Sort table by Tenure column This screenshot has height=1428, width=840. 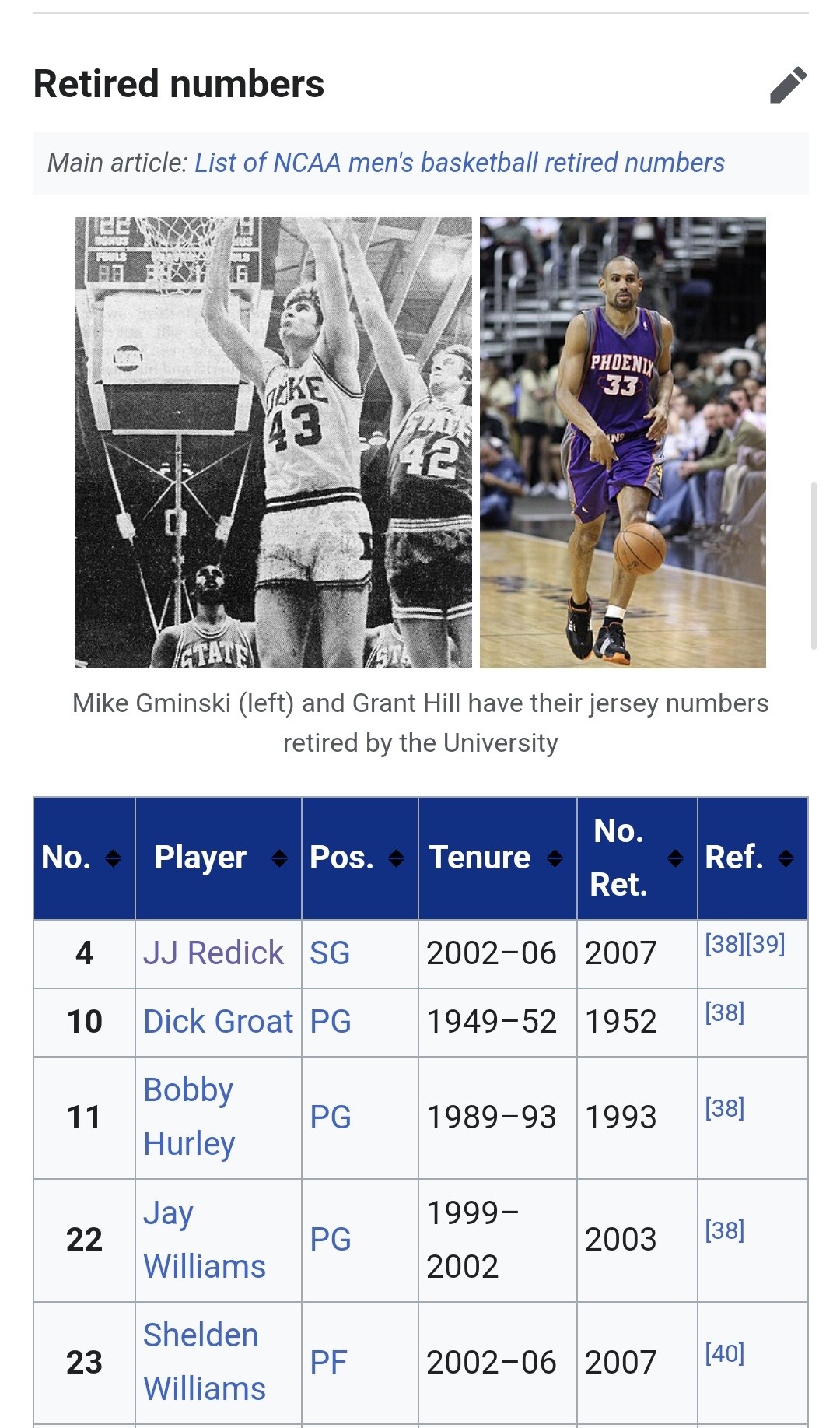555,858
